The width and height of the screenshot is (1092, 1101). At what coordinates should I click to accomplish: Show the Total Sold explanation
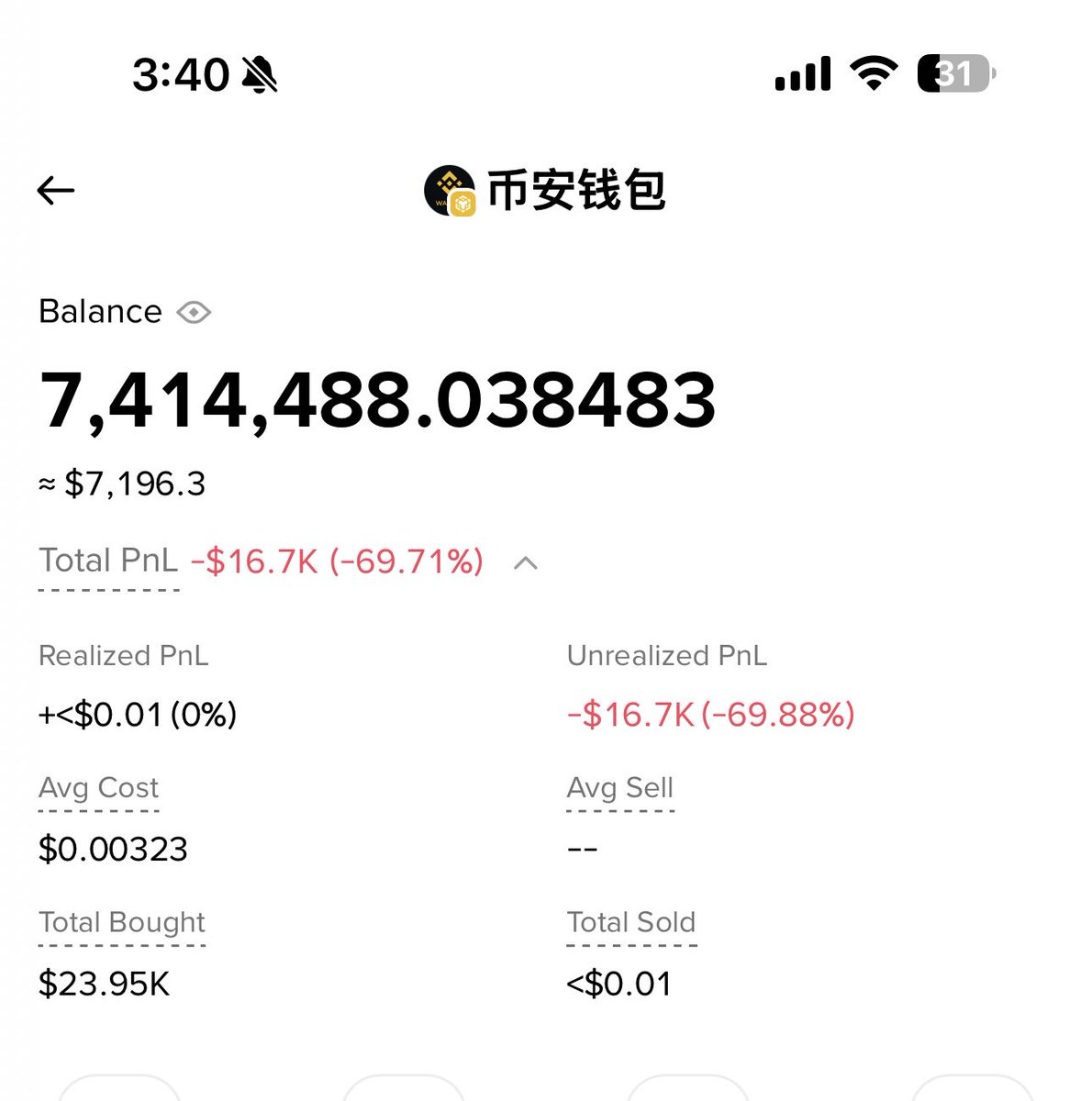[x=630, y=922]
